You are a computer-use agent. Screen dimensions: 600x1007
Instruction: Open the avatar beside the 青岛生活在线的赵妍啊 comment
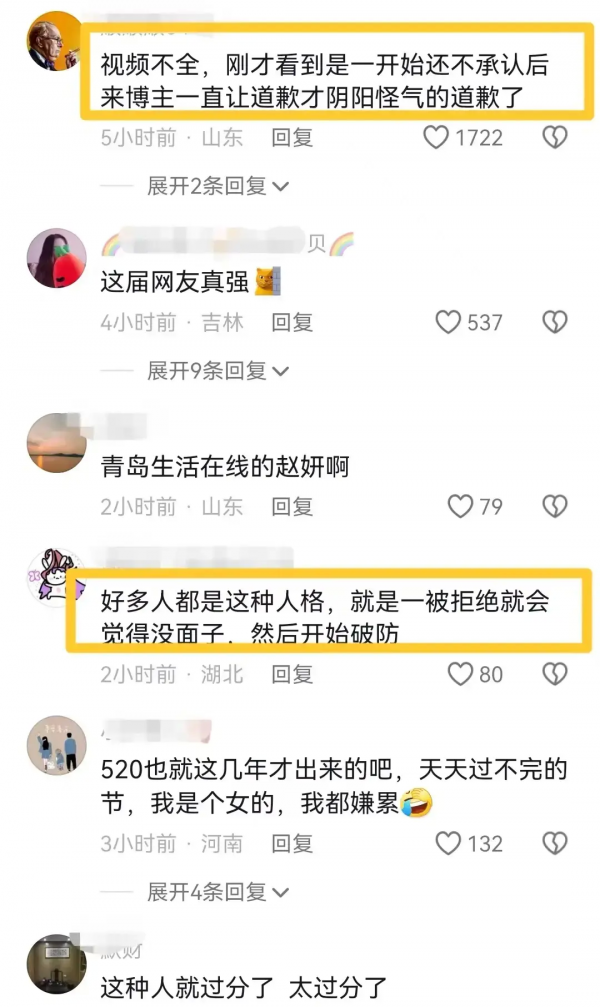(x=56, y=443)
